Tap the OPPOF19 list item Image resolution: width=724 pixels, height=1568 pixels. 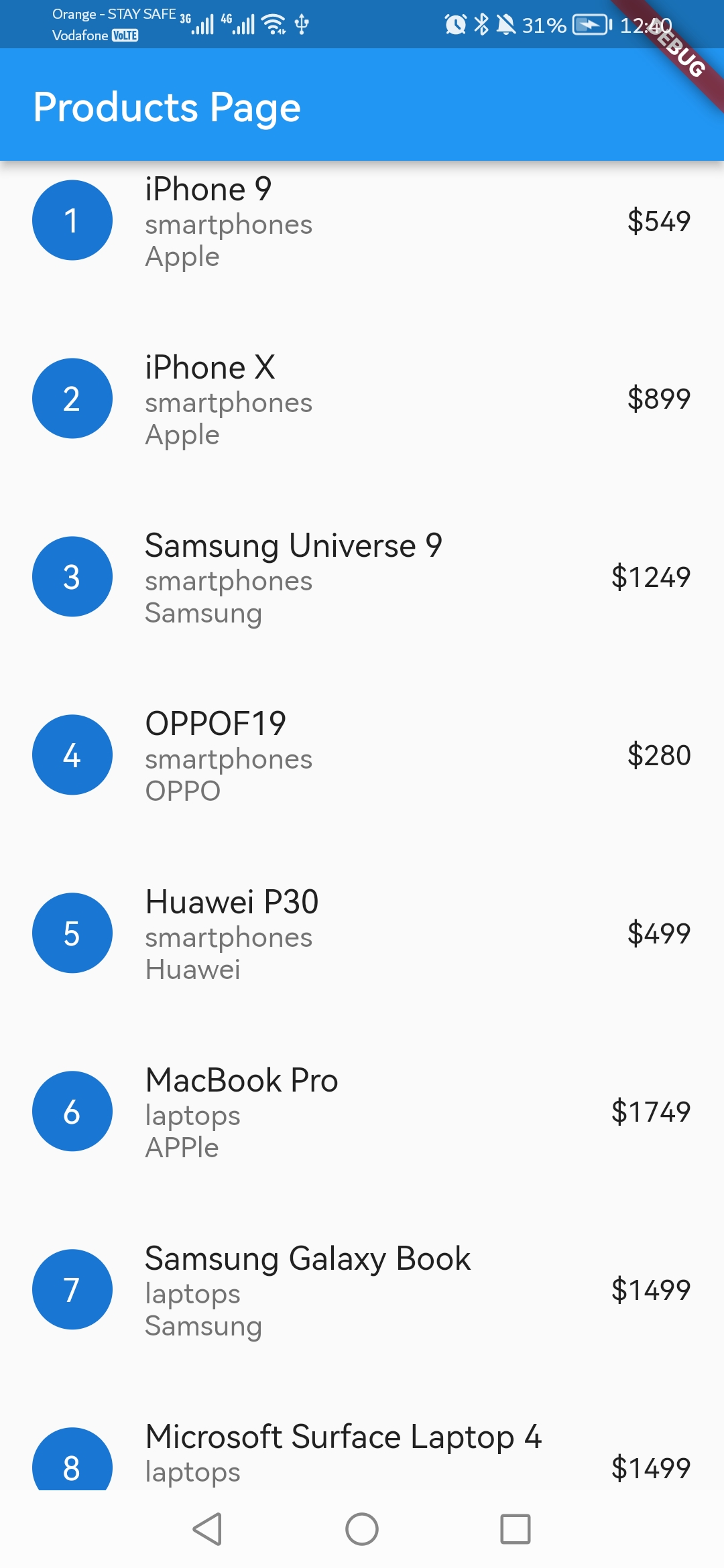click(362, 756)
